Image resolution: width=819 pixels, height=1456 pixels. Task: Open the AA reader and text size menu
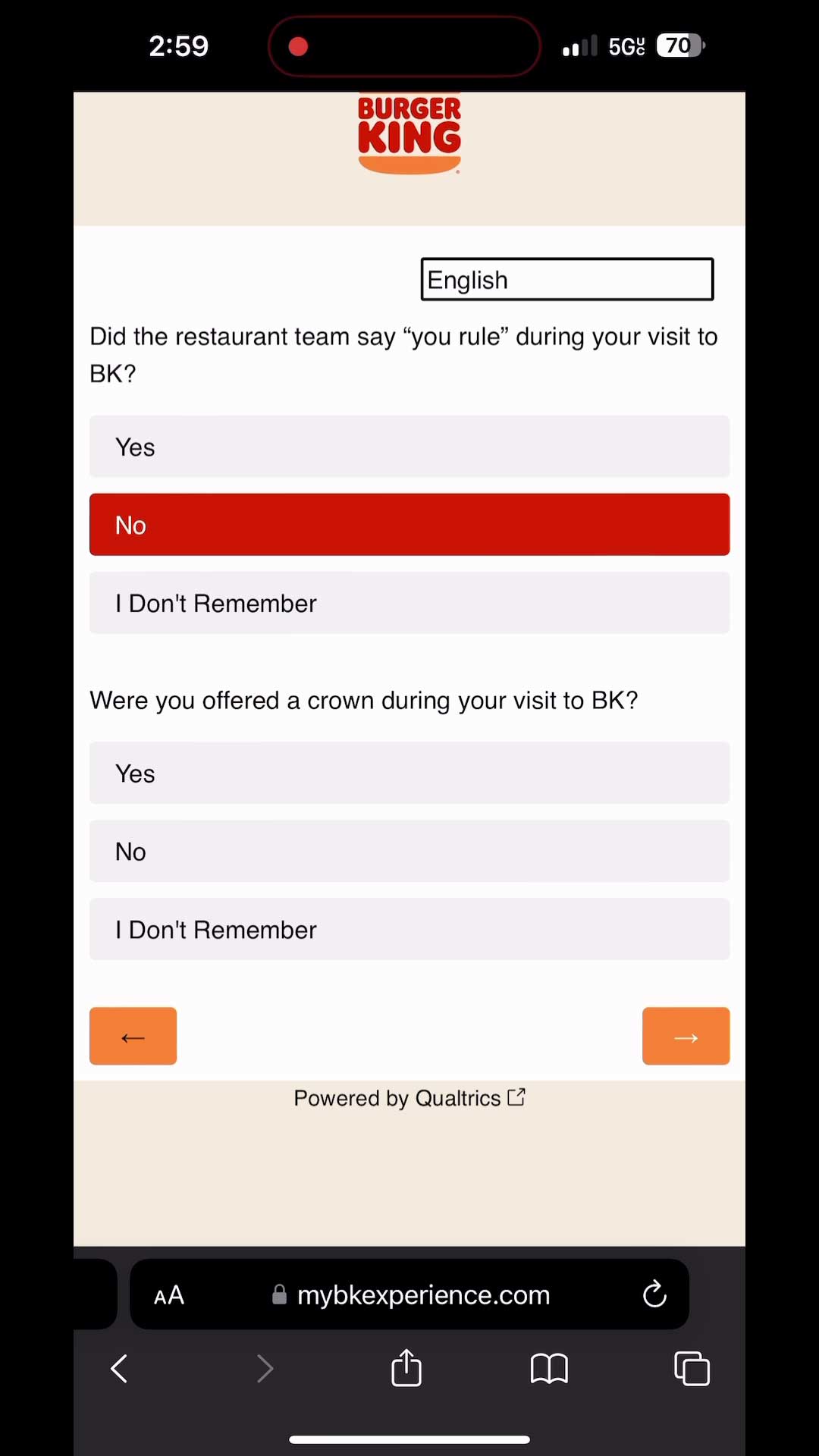(x=169, y=1295)
